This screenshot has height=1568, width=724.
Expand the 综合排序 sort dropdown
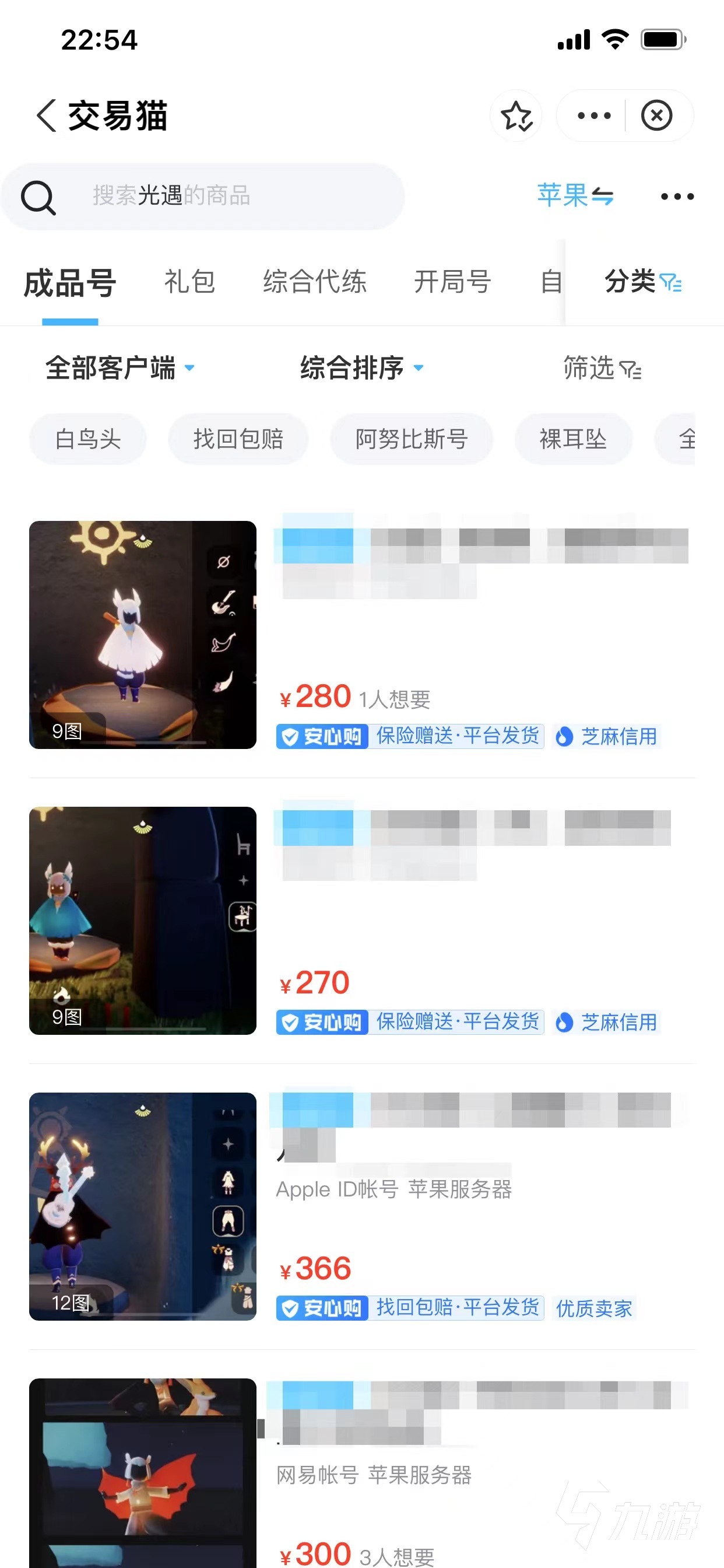[x=361, y=367]
